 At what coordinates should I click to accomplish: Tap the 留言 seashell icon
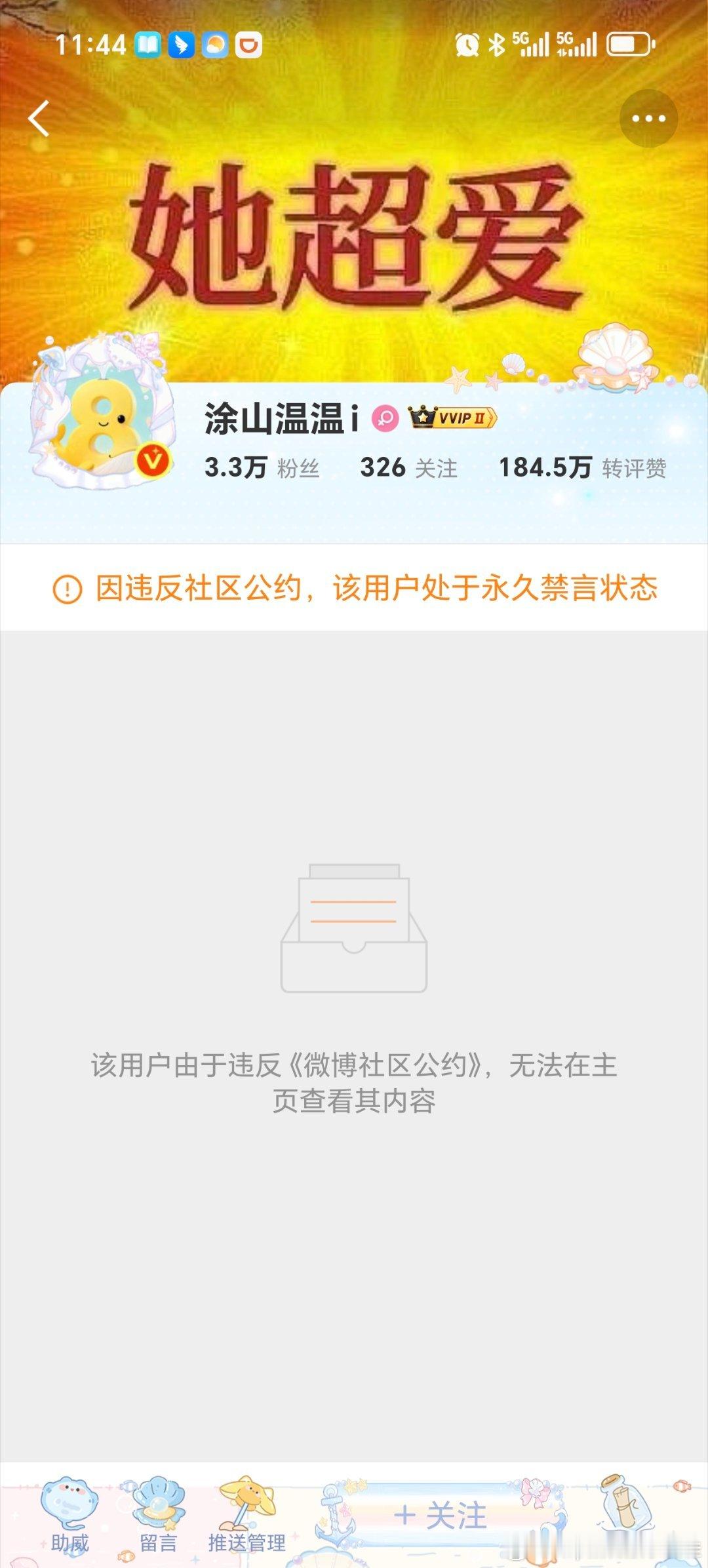pos(157,1501)
